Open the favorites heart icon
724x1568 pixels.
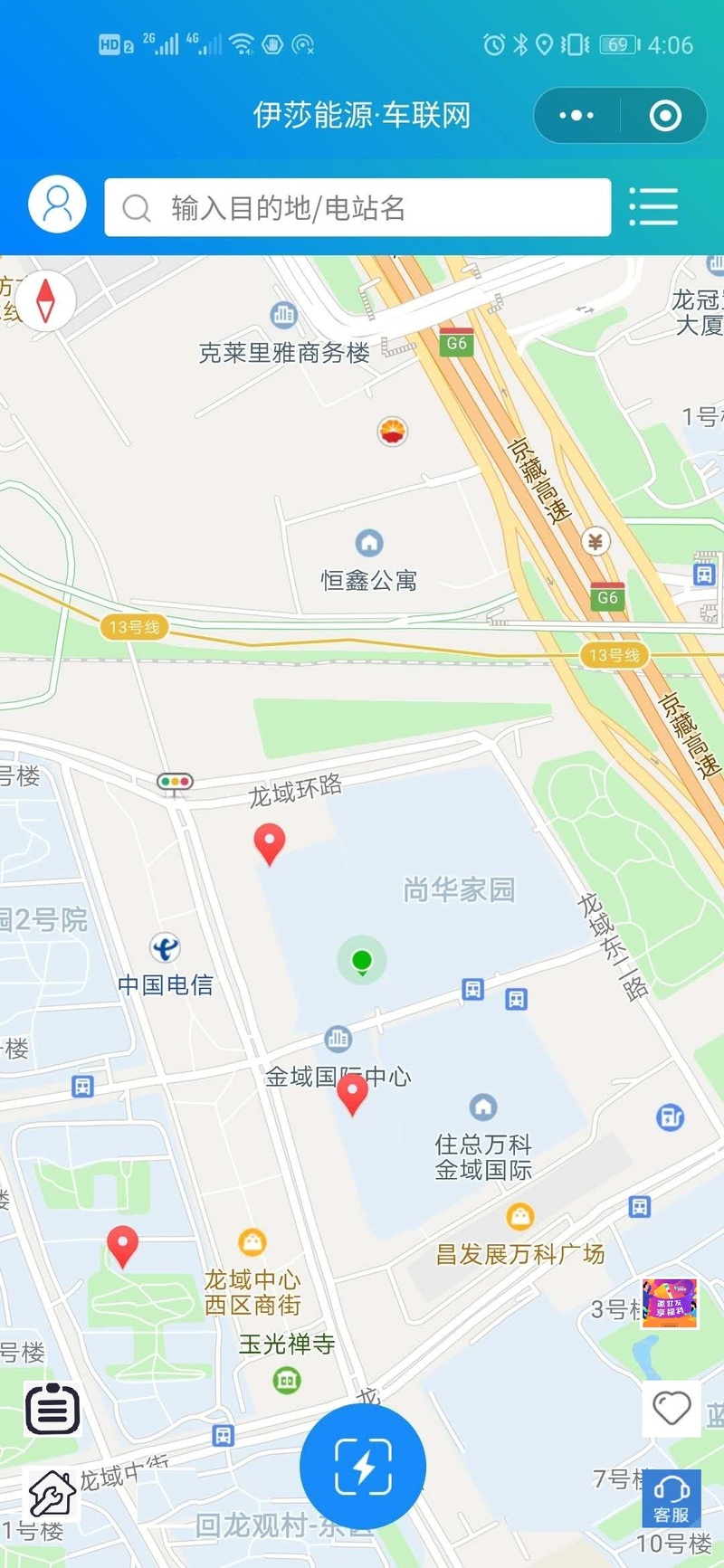point(672,1409)
